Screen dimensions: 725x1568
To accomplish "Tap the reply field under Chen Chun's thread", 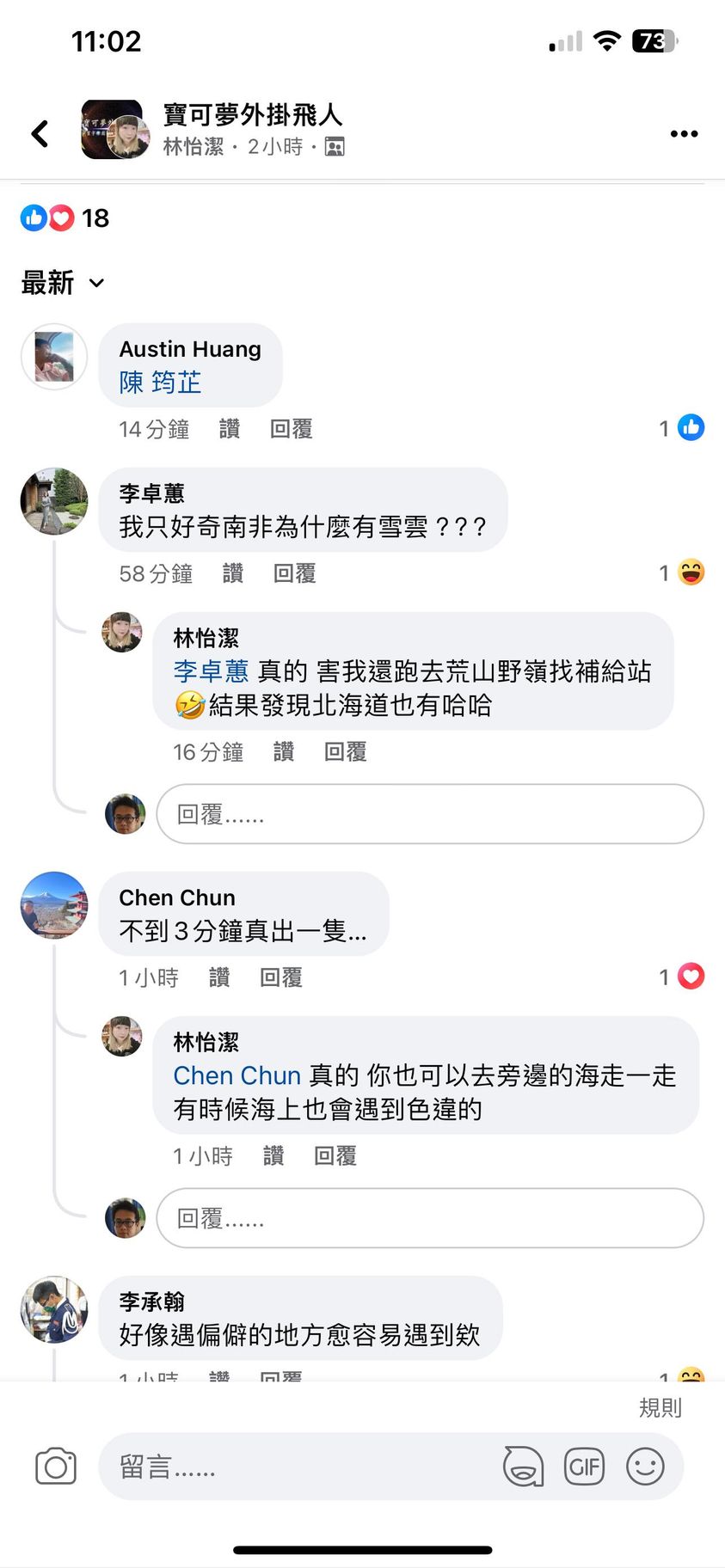I will 429,1218.
